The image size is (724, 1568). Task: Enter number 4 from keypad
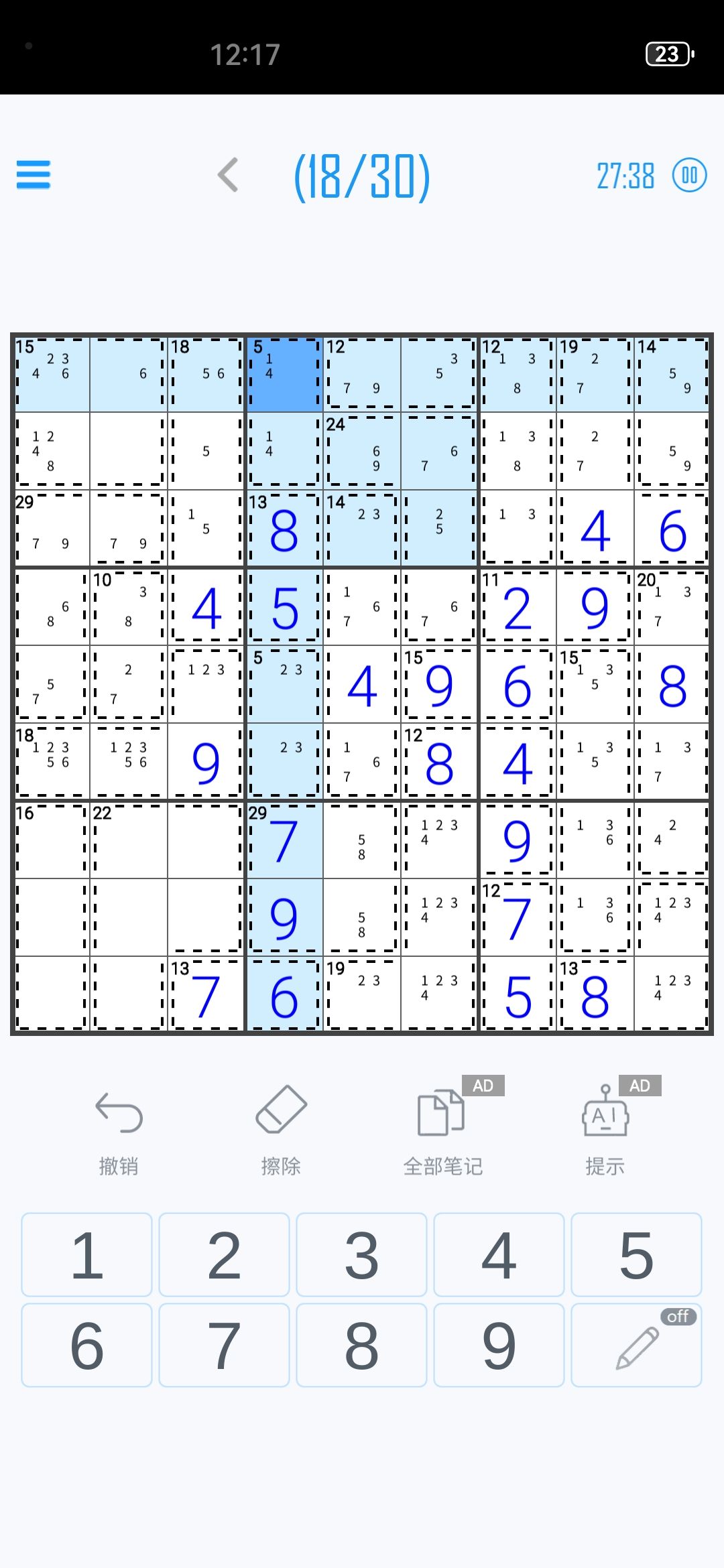(499, 1254)
